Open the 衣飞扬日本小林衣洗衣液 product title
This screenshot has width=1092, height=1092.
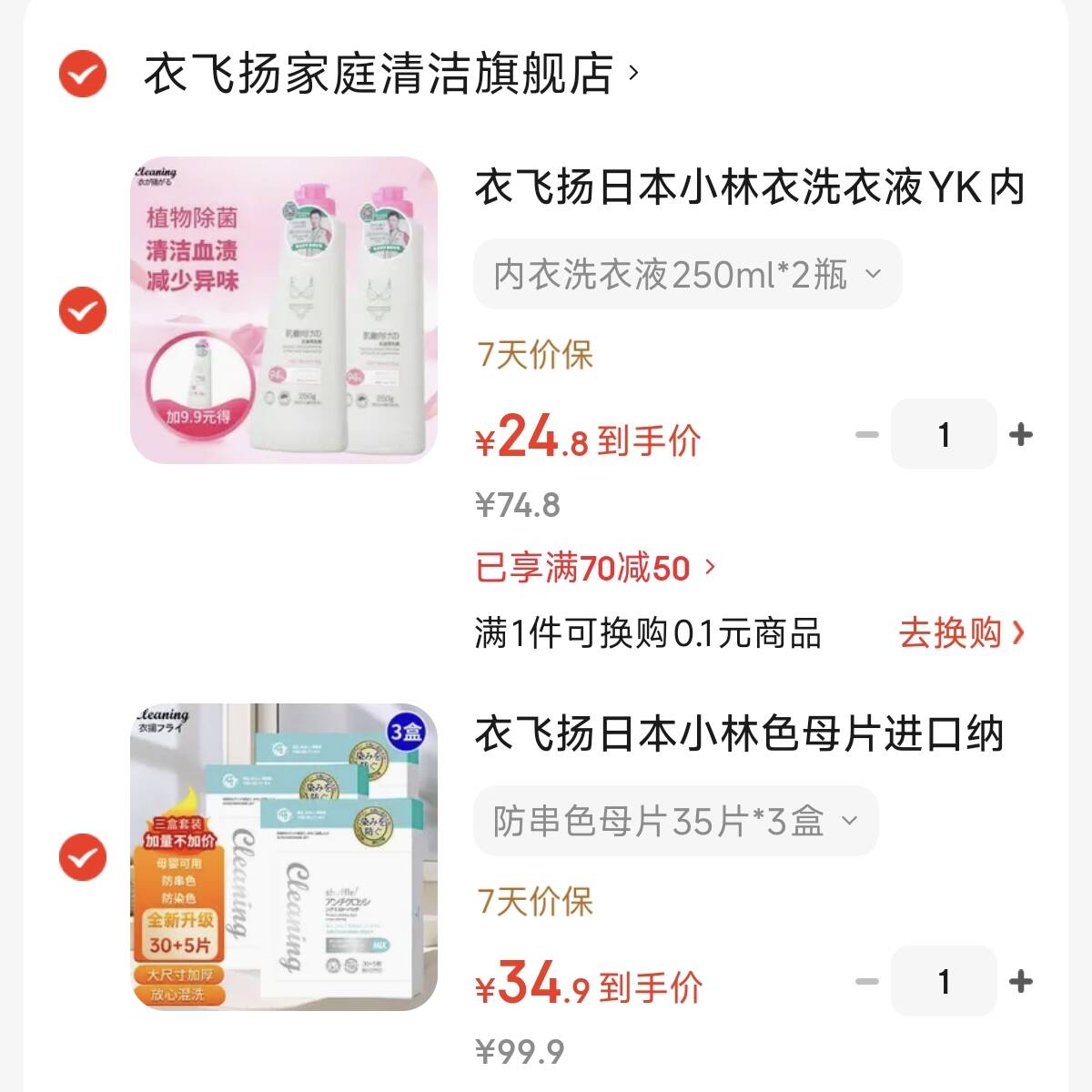[749, 188]
